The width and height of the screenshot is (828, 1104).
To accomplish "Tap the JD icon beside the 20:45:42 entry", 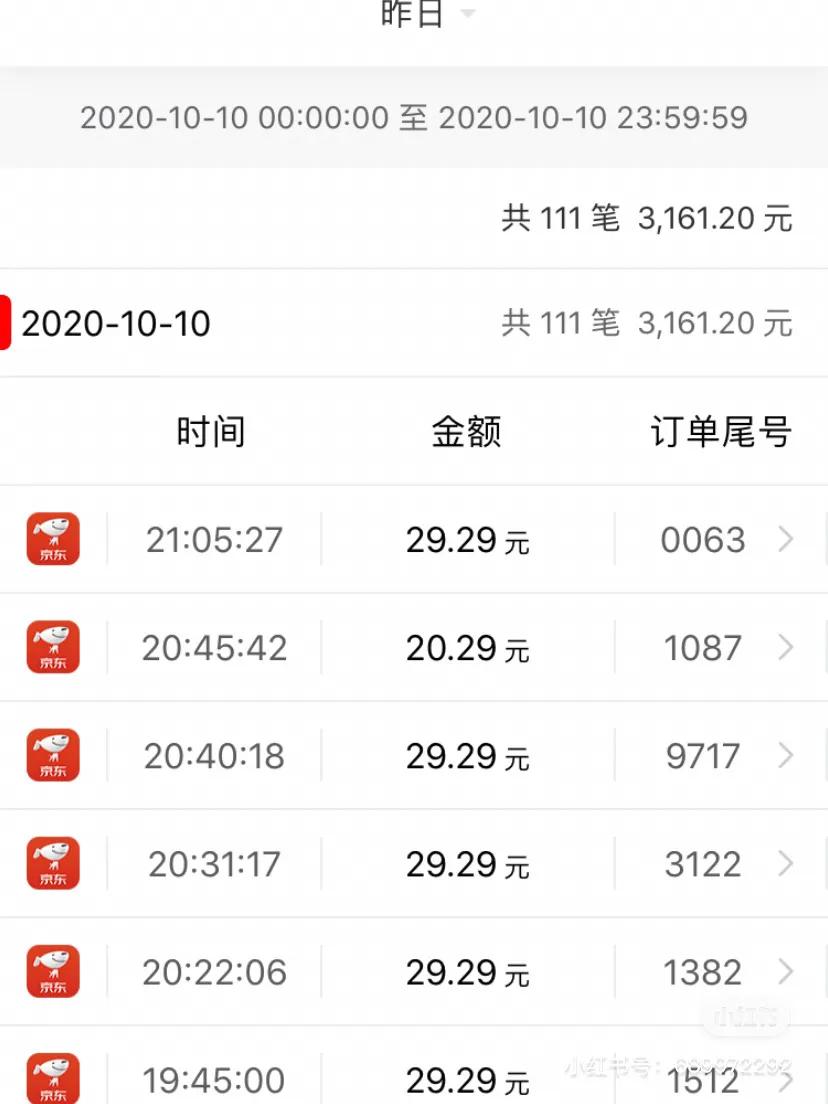I will 53,646.
